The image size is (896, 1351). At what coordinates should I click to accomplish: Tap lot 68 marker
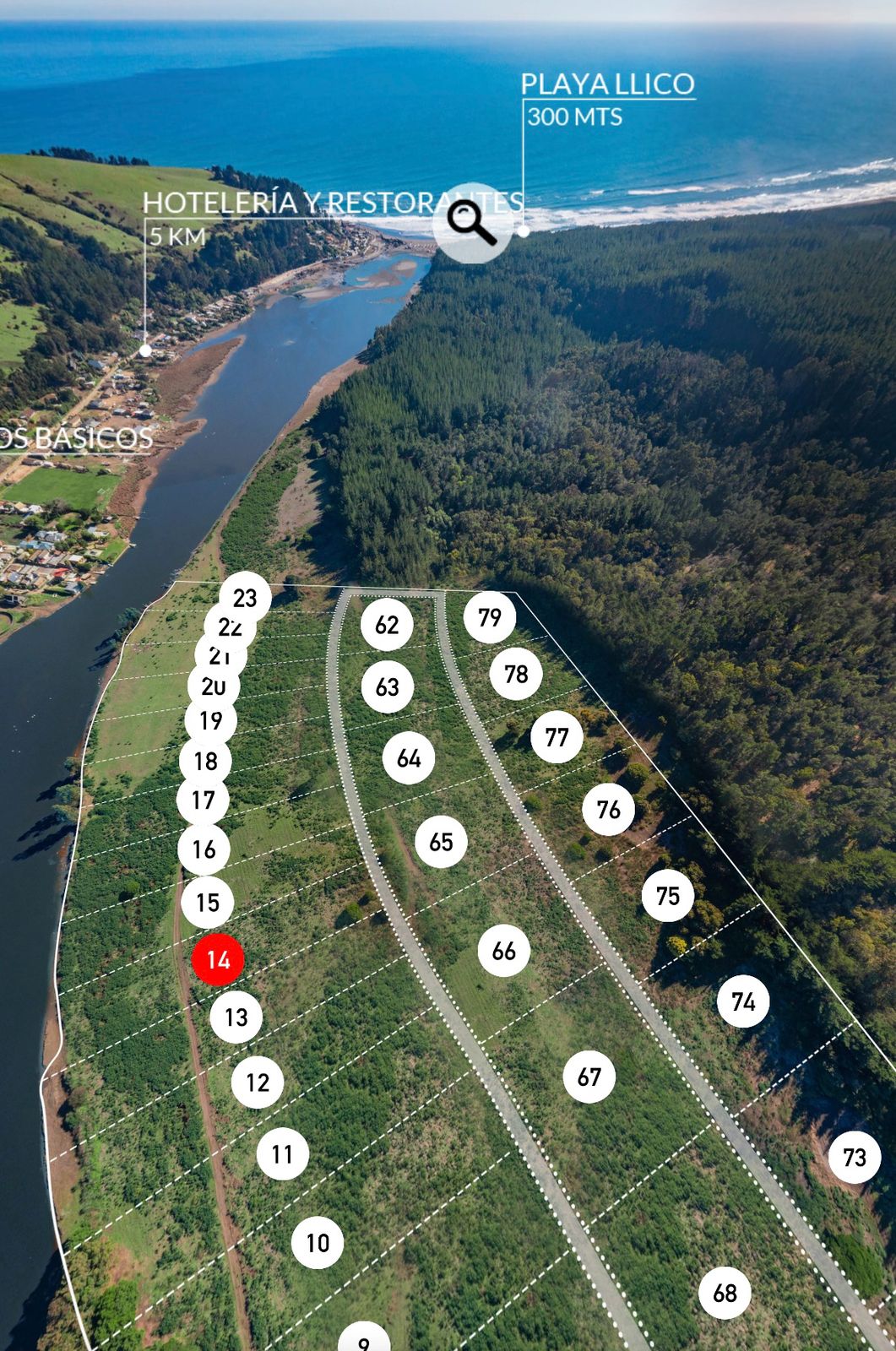(x=725, y=1292)
